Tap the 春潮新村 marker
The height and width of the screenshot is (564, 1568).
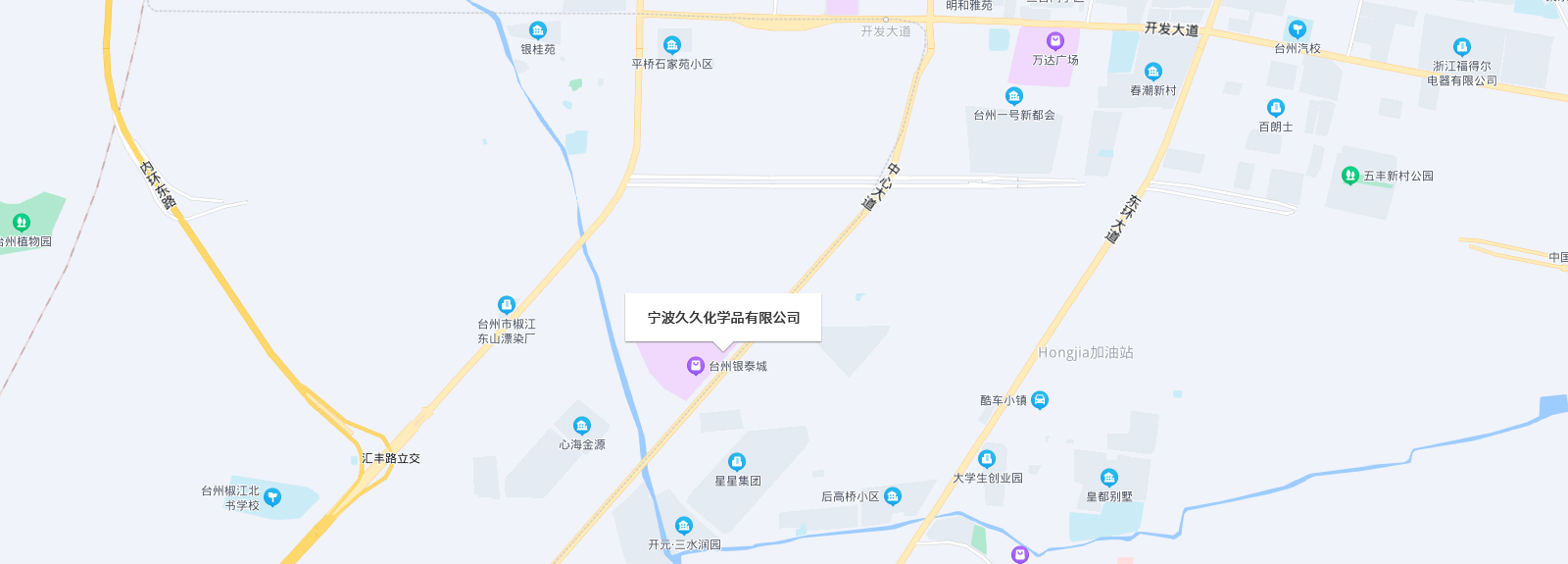click(x=1153, y=72)
